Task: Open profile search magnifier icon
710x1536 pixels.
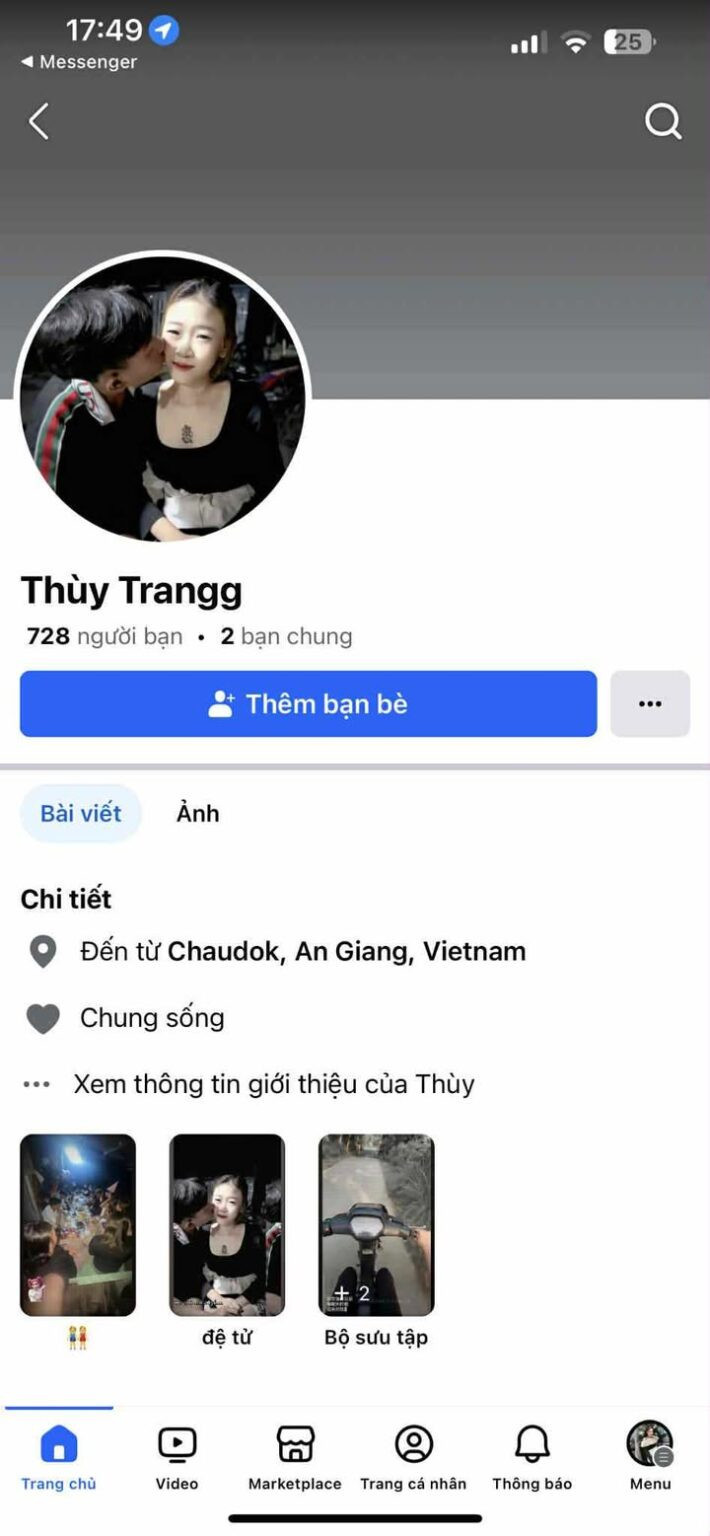Action: pyautogui.click(x=663, y=122)
